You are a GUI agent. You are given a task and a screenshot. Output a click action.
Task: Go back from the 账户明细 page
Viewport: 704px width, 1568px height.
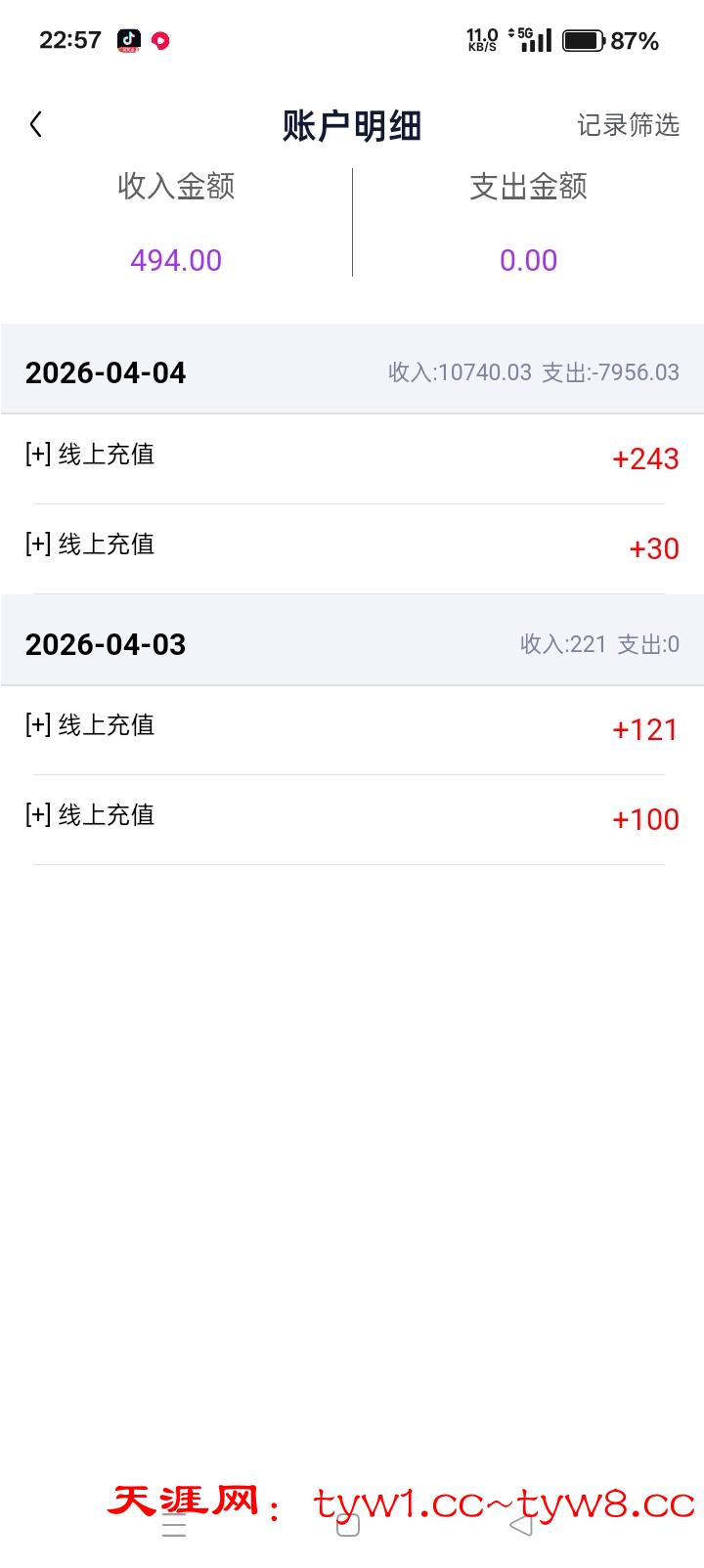pos(36,124)
